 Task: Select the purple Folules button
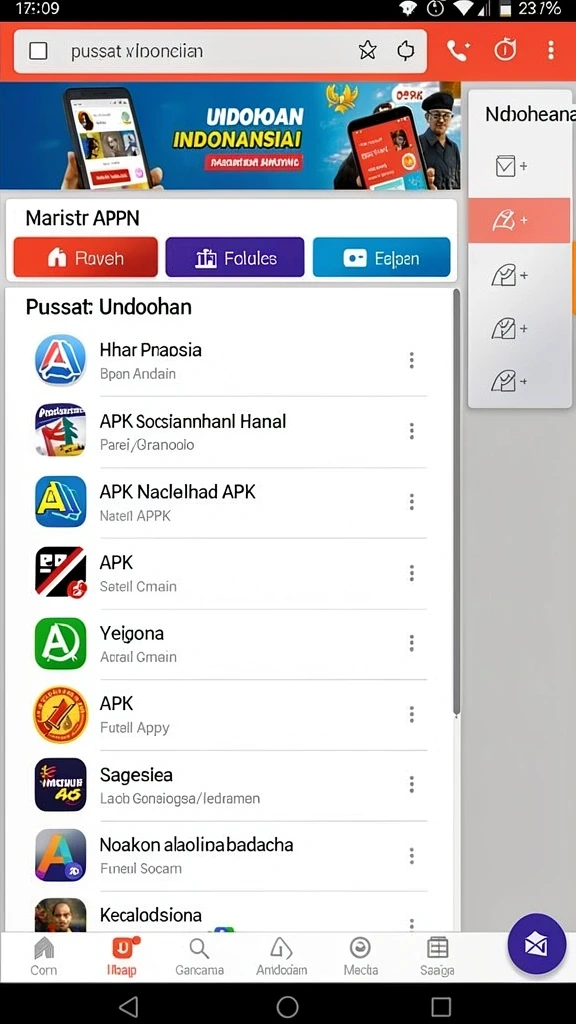pyautogui.click(x=235, y=258)
